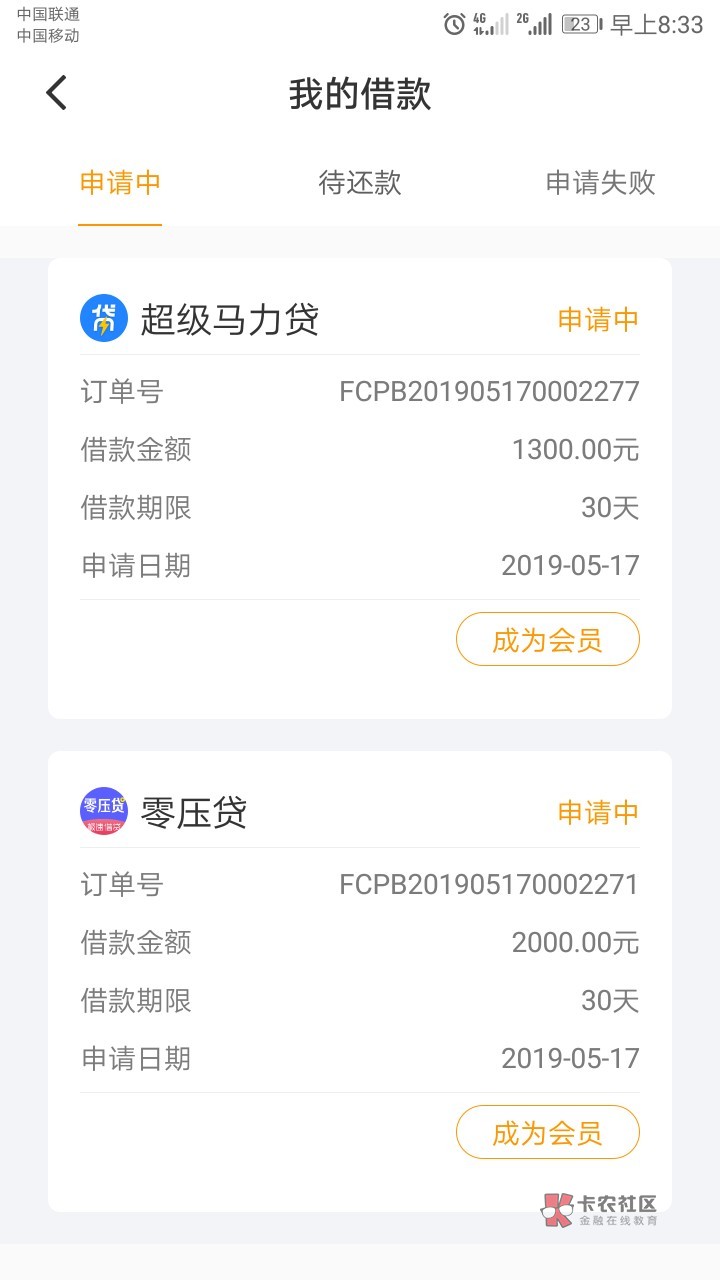The height and width of the screenshot is (1280, 720).
Task: Tap 成为会员 on the 零压贷 card
Action: (x=548, y=1132)
